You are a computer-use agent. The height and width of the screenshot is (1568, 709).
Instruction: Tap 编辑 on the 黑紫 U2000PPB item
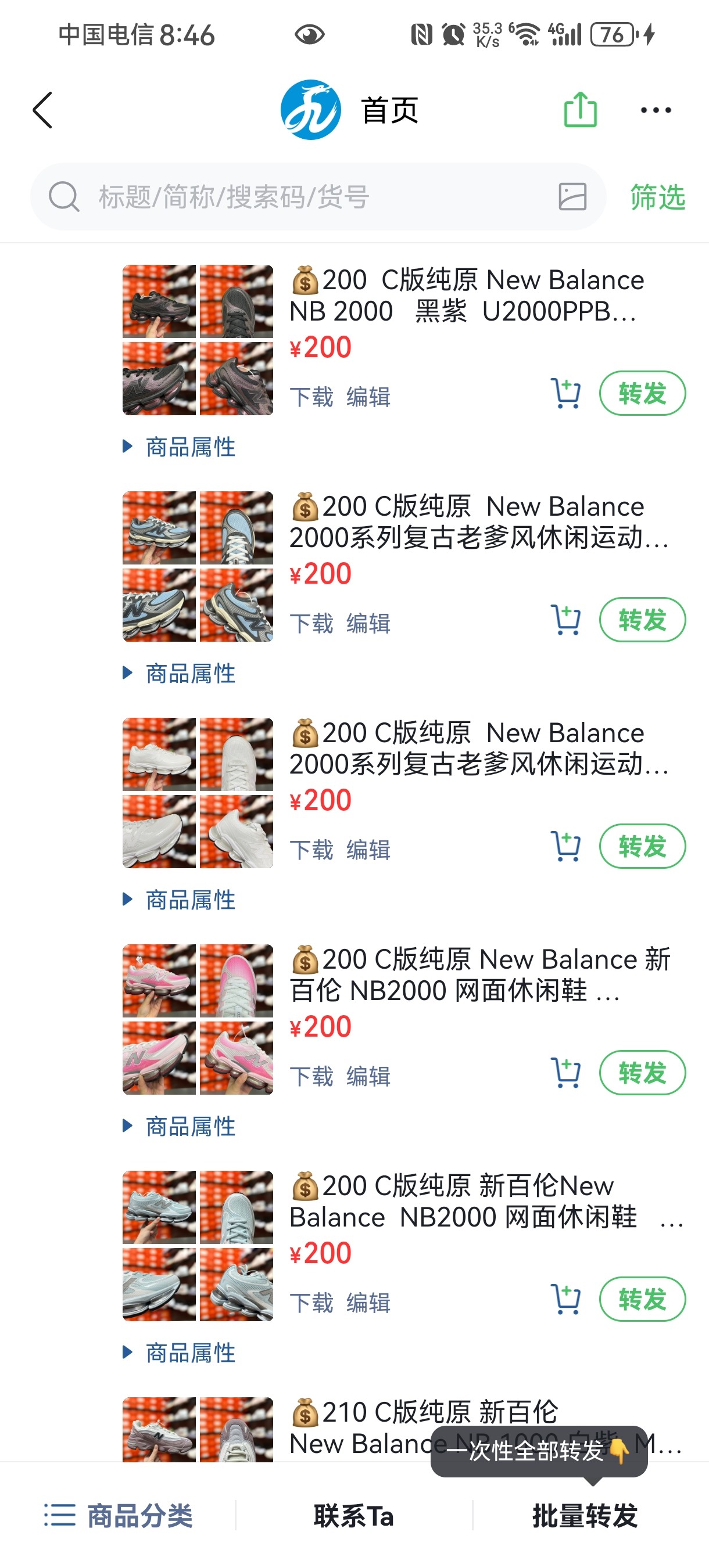(368, 397)
